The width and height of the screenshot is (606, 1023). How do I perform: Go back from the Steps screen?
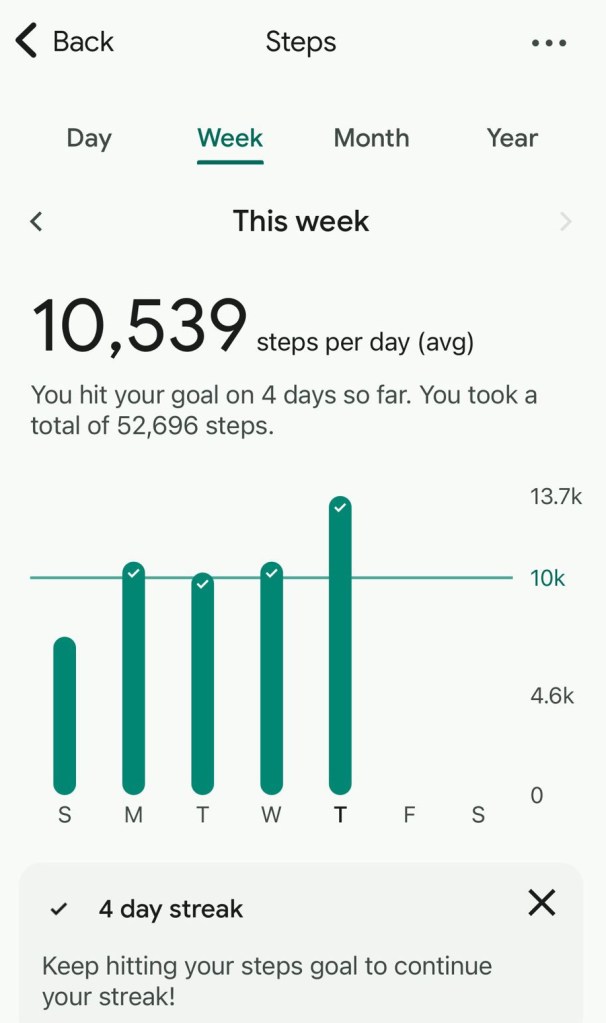65,42
